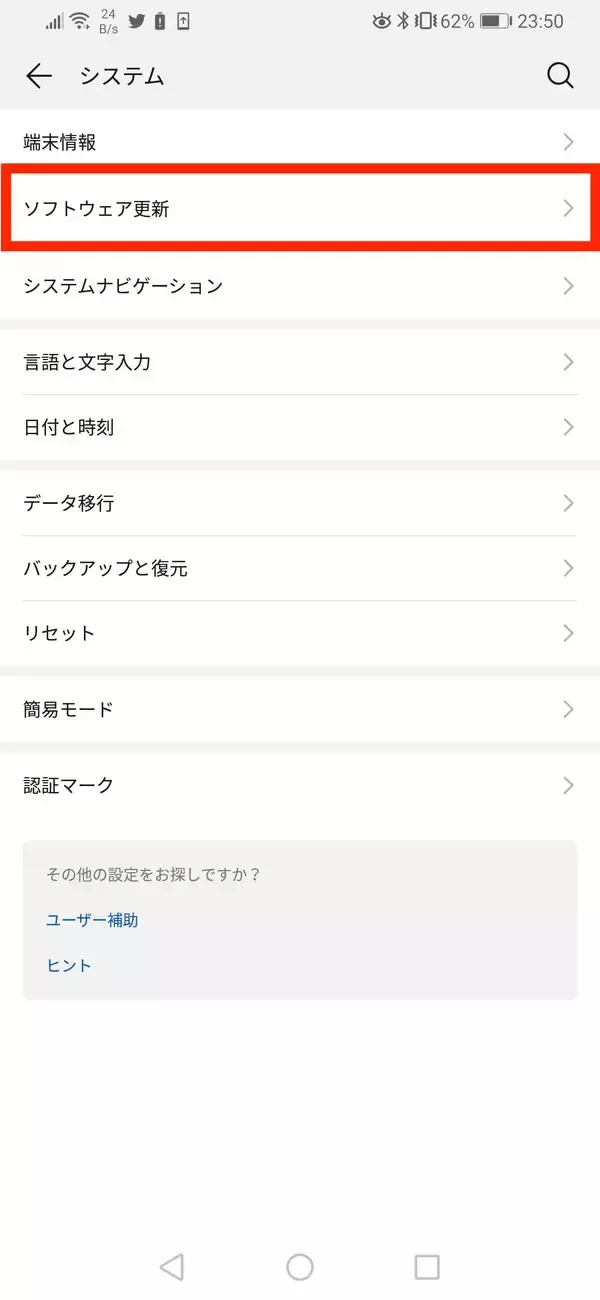Viewport: 600px width, 1300px height.
Task: Open 日付と時刻 settings
Action: point(300,427)
